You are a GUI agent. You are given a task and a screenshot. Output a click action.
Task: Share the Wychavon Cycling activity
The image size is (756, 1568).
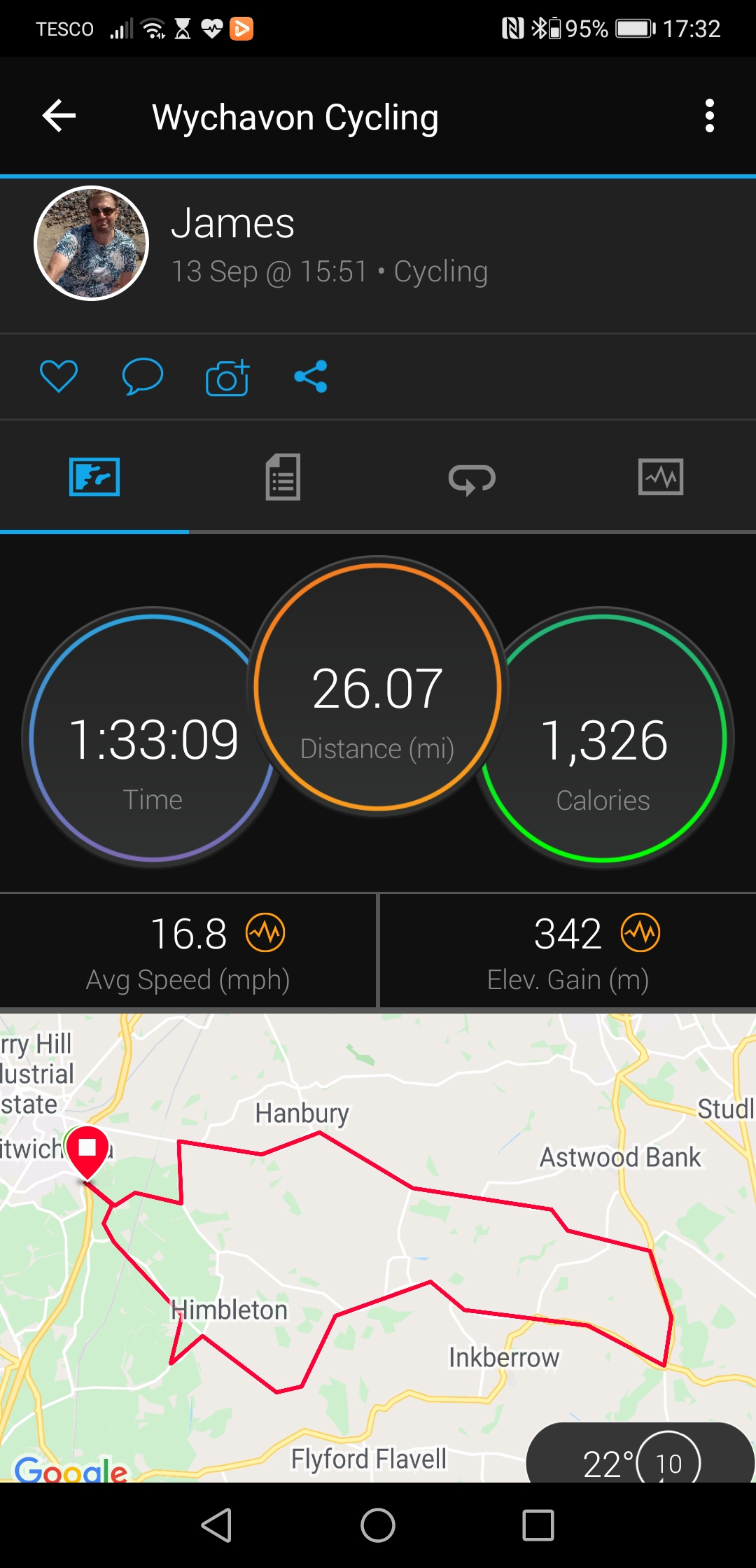tap(311, 377)
